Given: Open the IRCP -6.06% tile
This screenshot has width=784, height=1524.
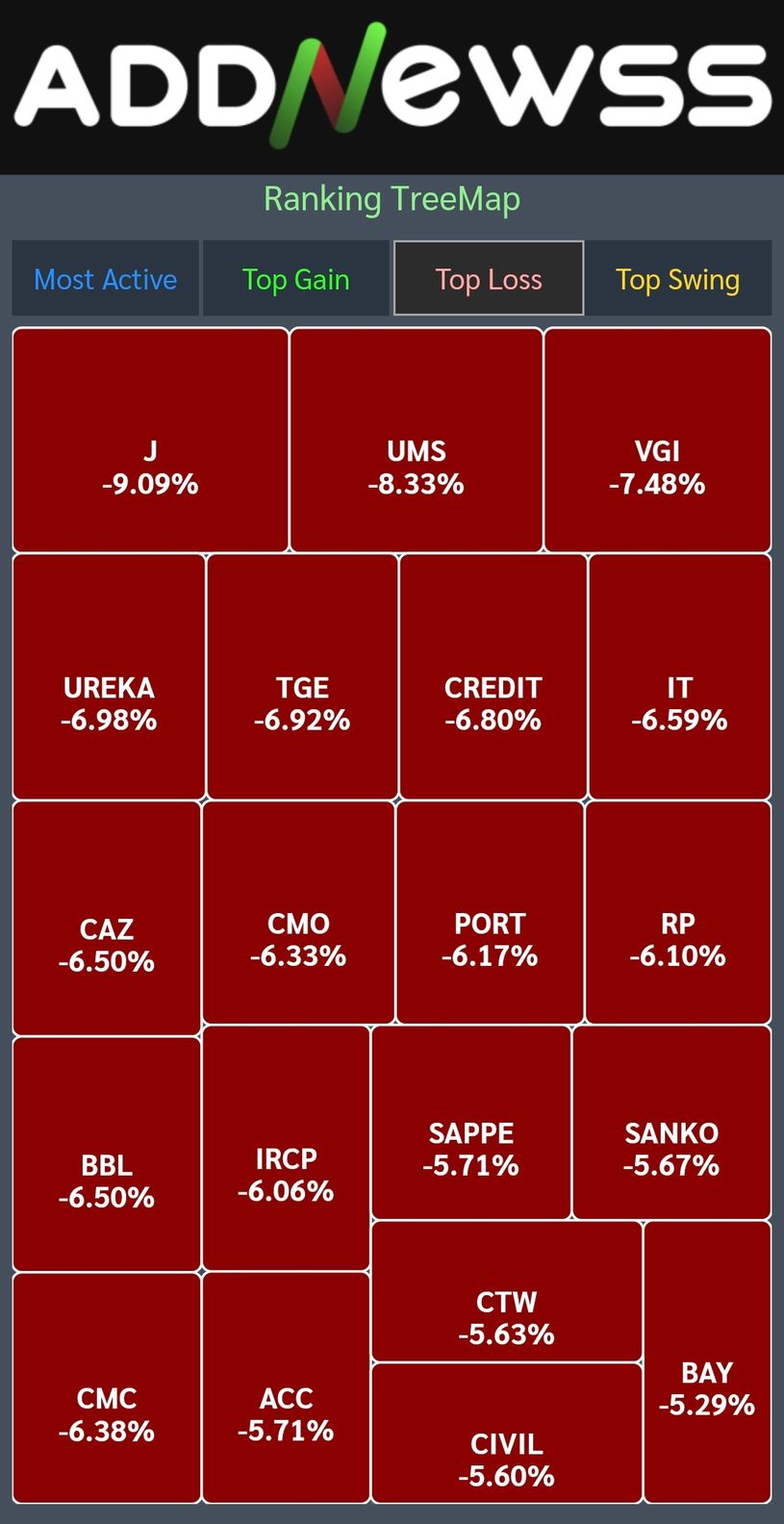Looking at the screenshot, I should click(x=287, y=1148).
